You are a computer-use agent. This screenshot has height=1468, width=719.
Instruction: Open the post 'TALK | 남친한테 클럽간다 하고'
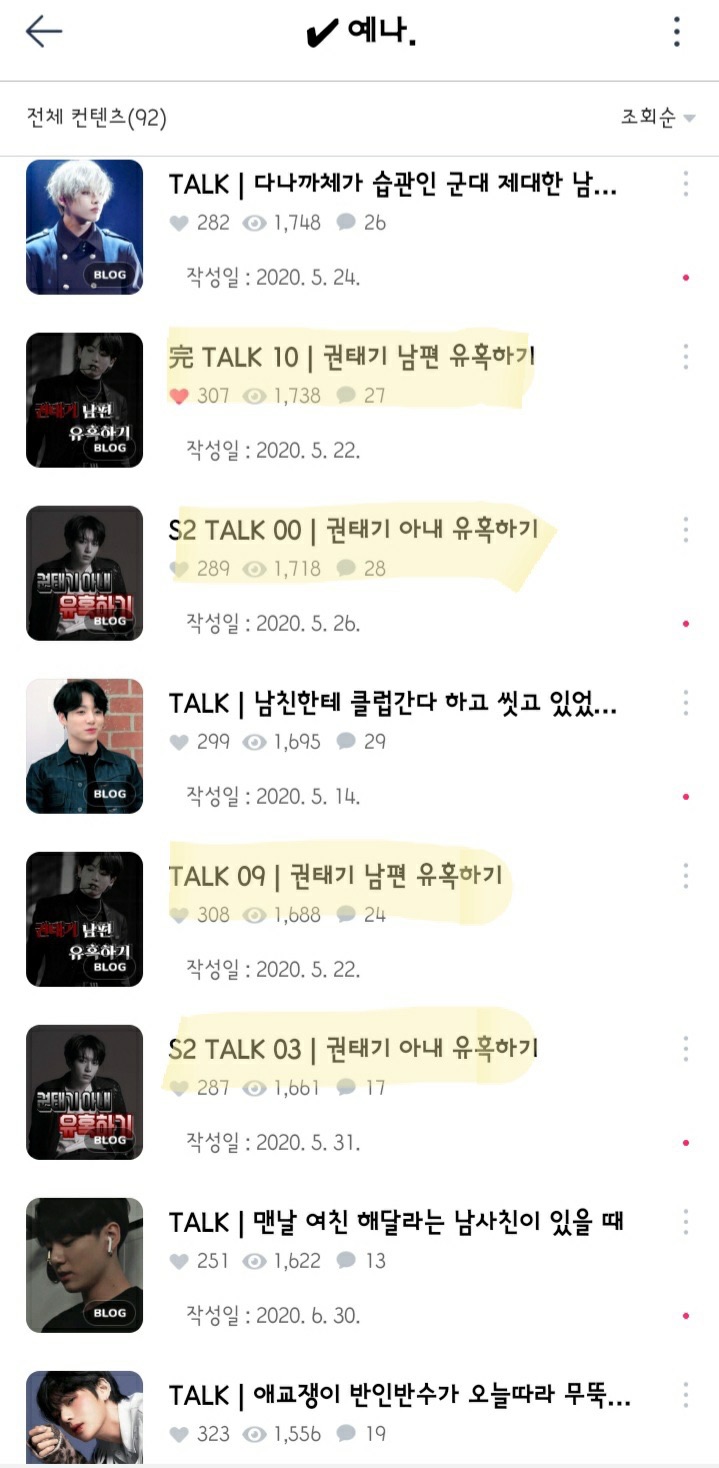click(x=392, y=704)
